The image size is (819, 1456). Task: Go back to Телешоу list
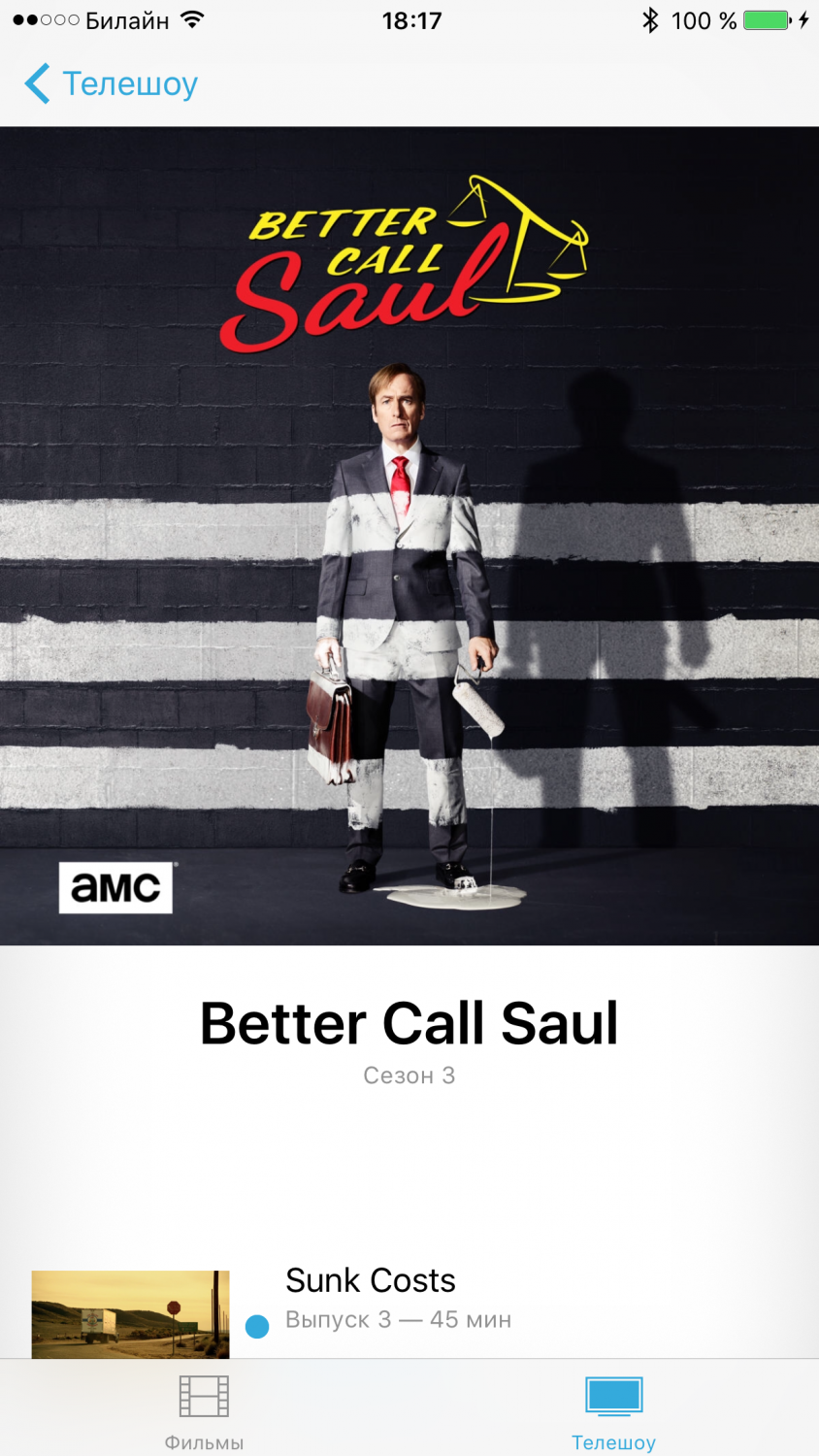pyautogui.click(x=111, y=84)
